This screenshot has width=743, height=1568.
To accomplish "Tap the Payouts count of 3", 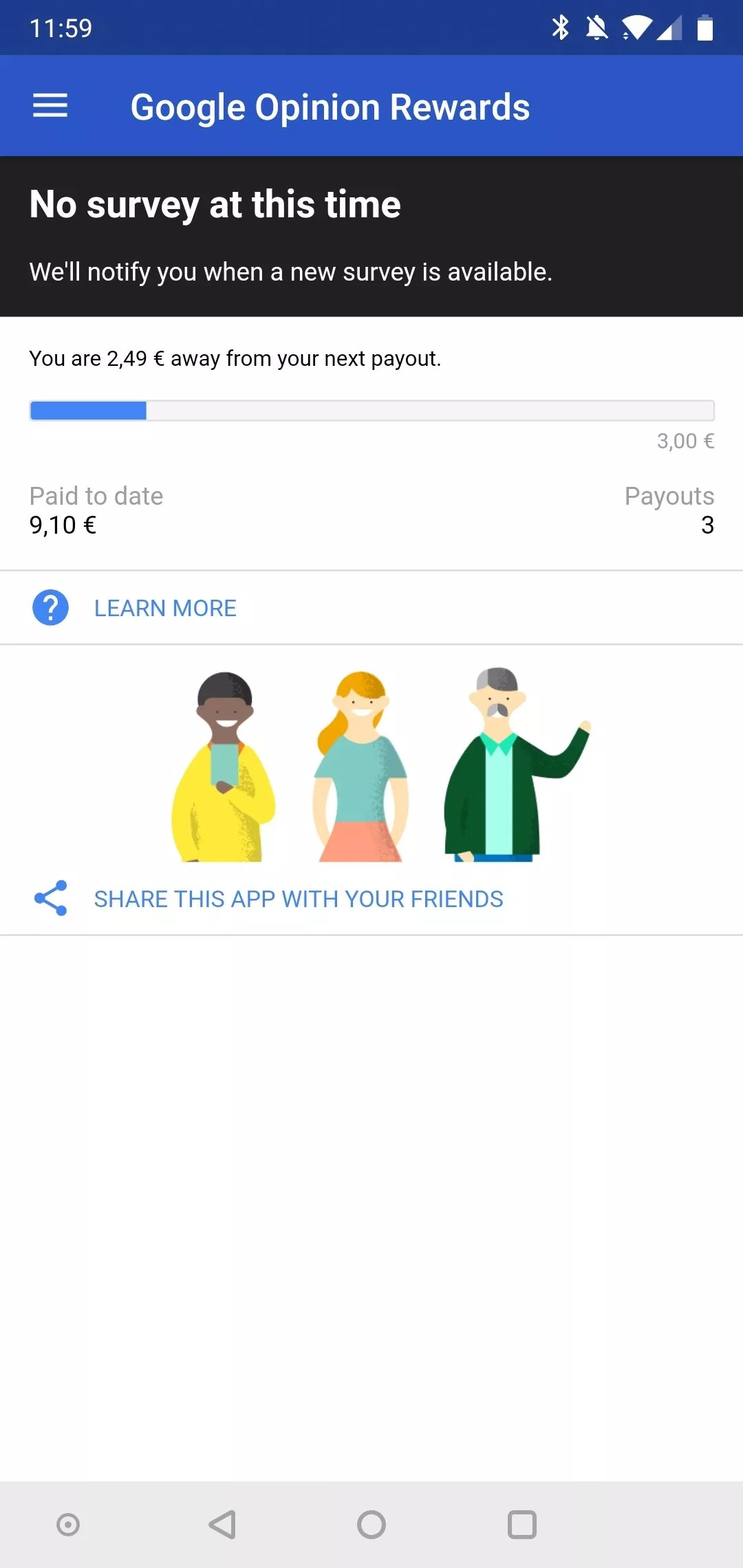I will point(707,525).
